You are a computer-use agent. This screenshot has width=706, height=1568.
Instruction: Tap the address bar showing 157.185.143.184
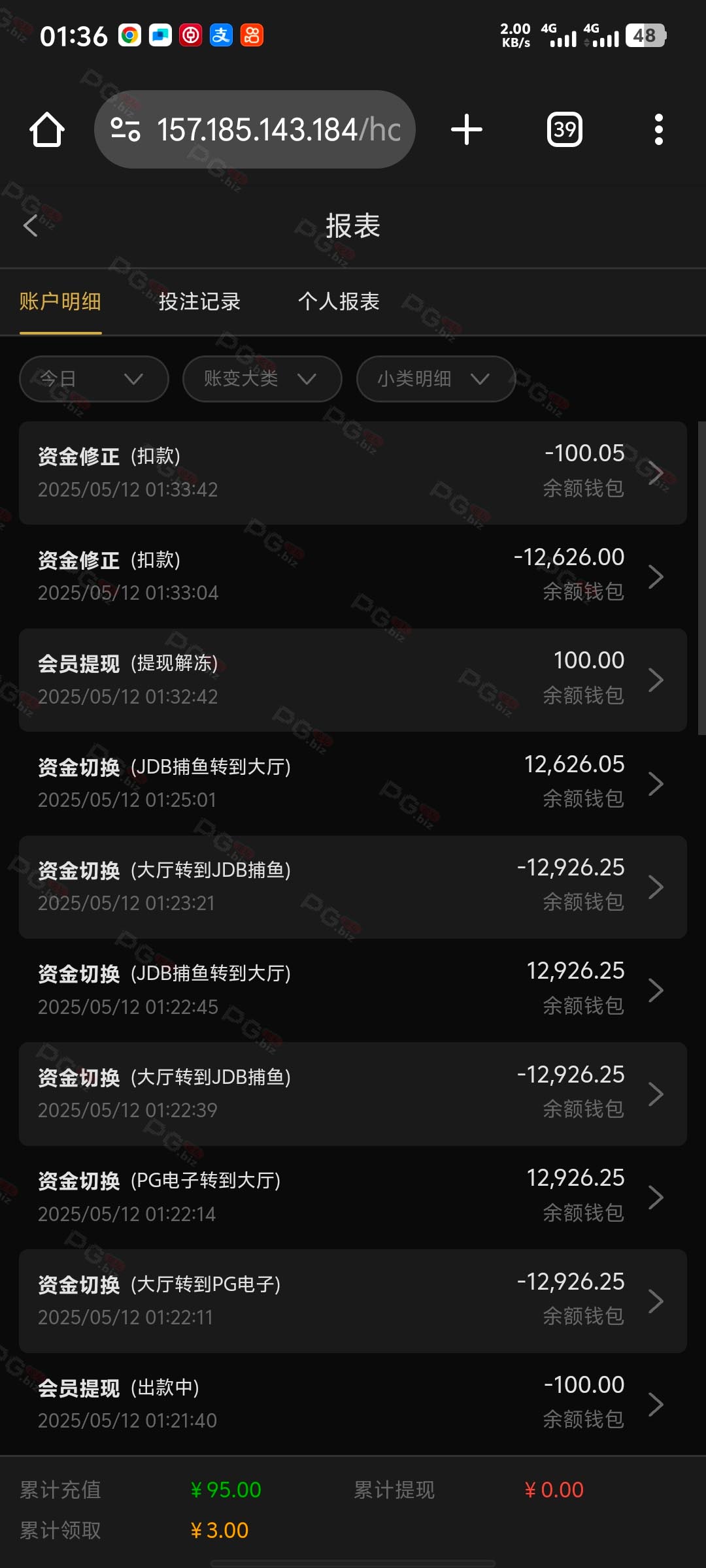coord(255,129)
